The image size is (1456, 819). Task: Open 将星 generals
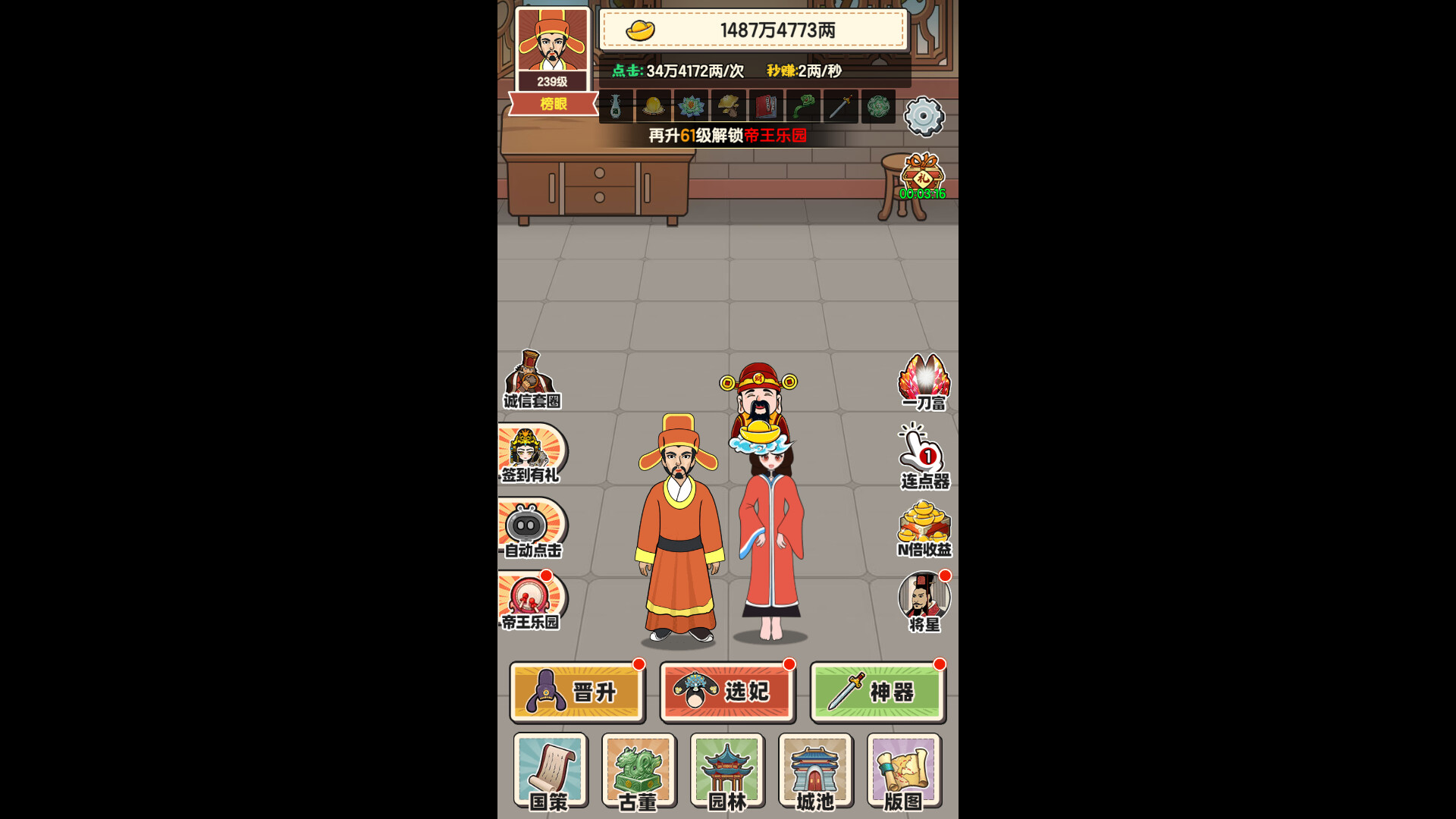(x=924, y=601)
